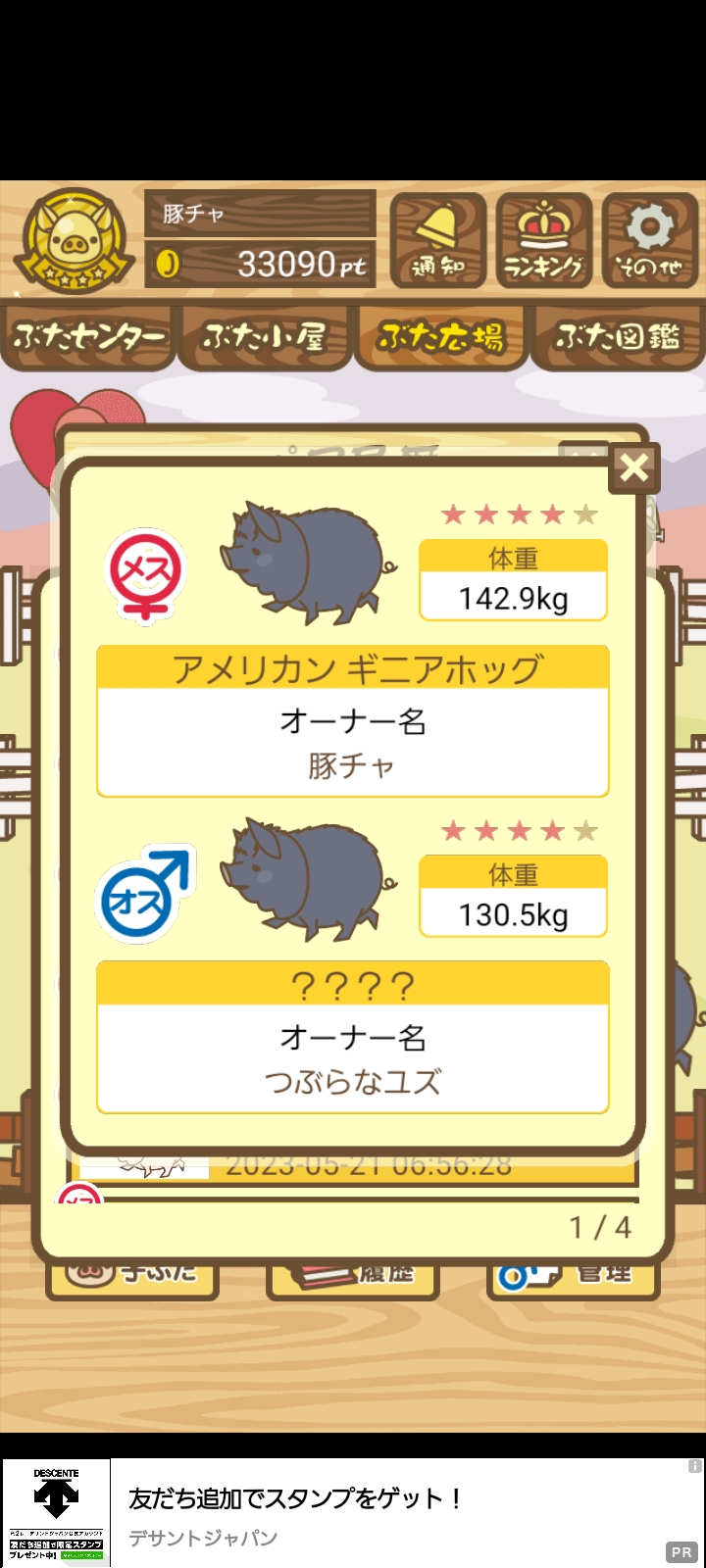The image size is (706, 1568).
Task: Close the pig pair details popup
Action: pyautogui.click(x=634, y=468)
